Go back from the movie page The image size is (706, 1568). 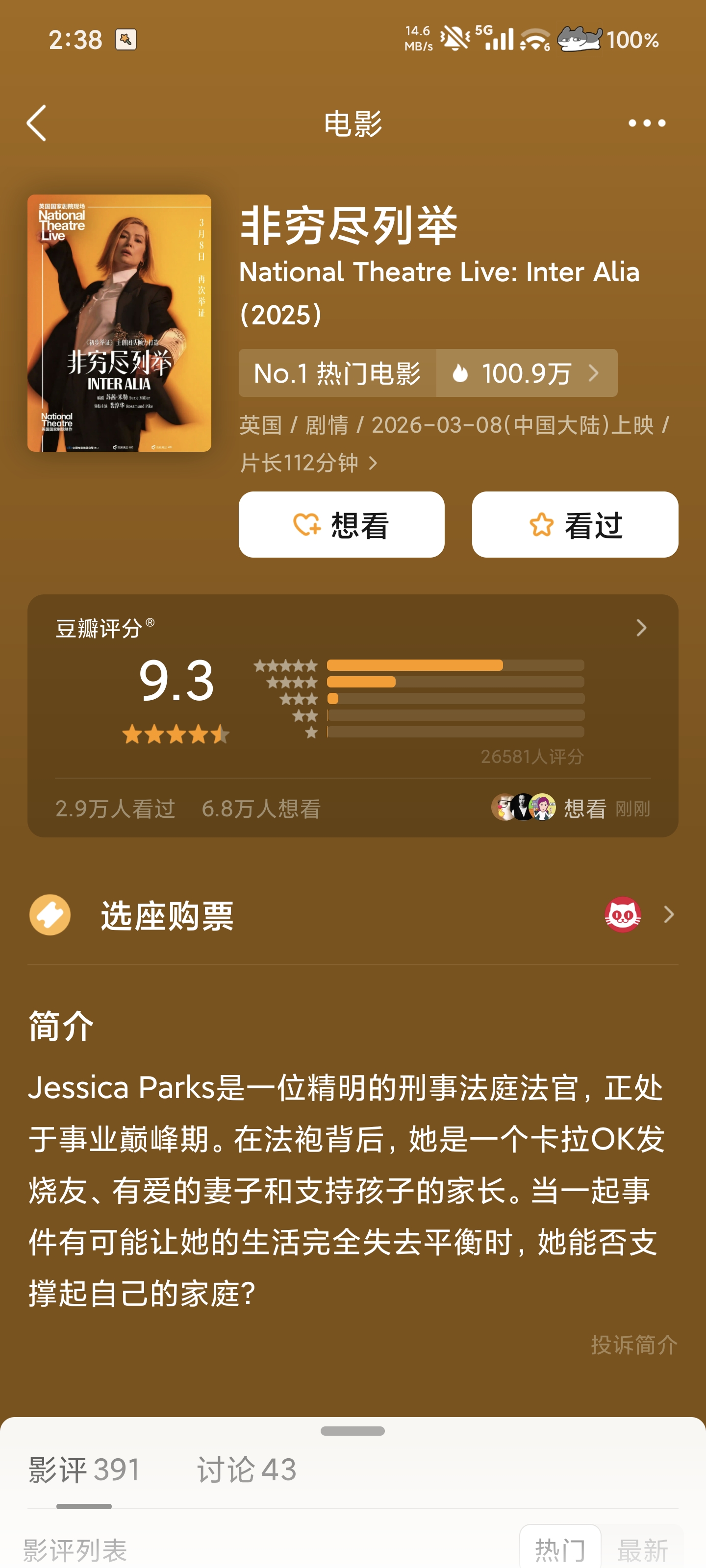(x=37, y=123)
